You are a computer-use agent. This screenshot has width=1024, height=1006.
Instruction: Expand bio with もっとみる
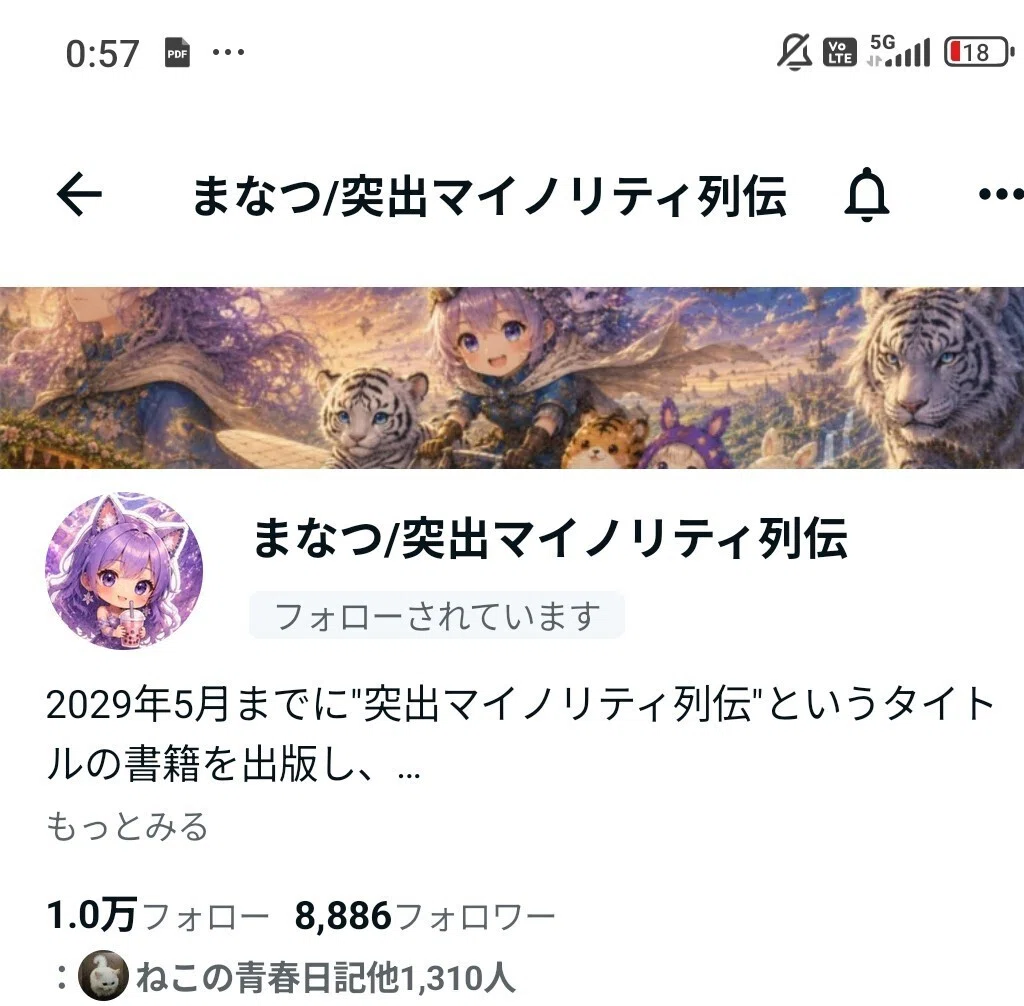(127, 826)
